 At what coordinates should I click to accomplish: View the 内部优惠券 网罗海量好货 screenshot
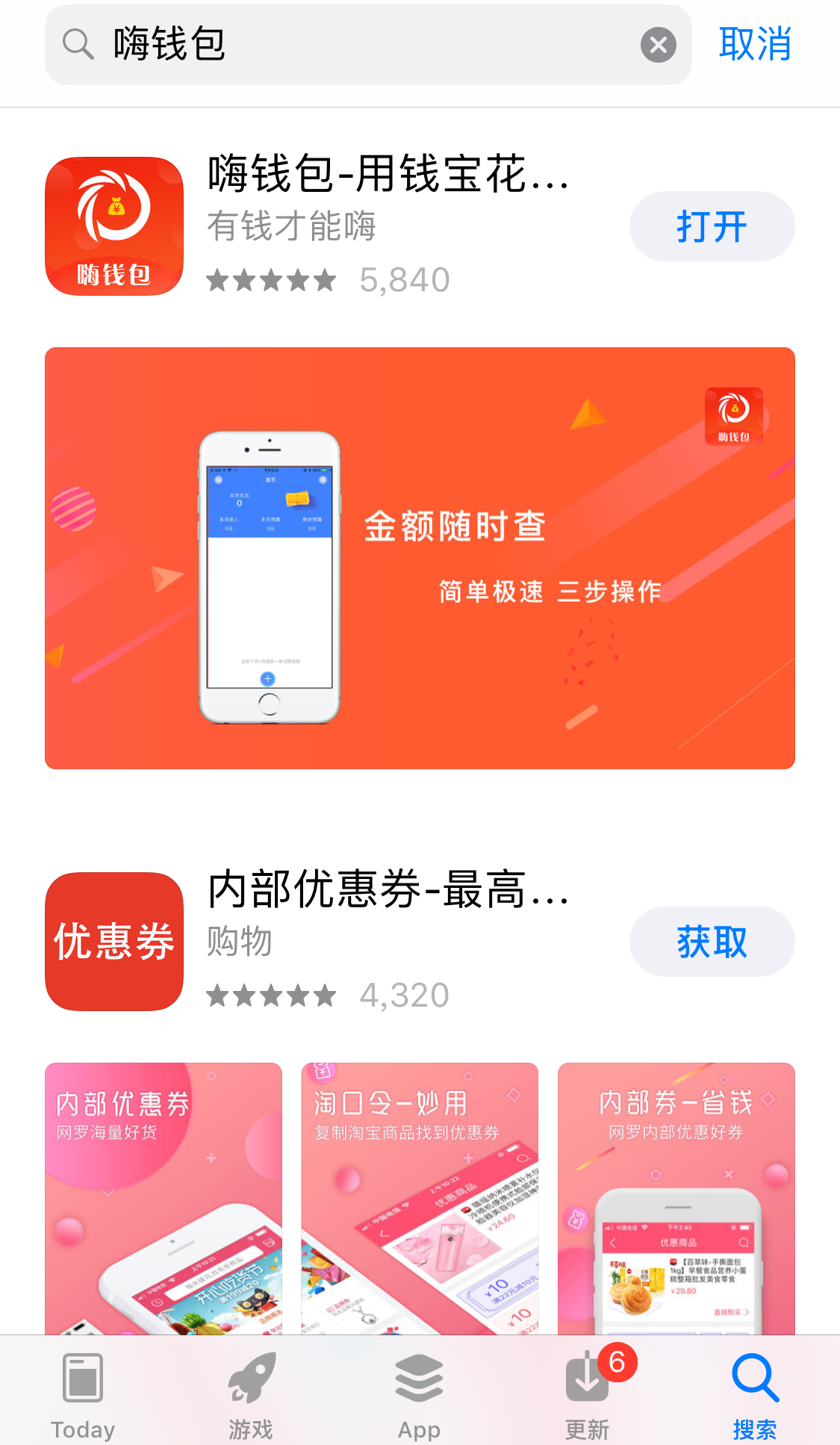[164, 1199]
